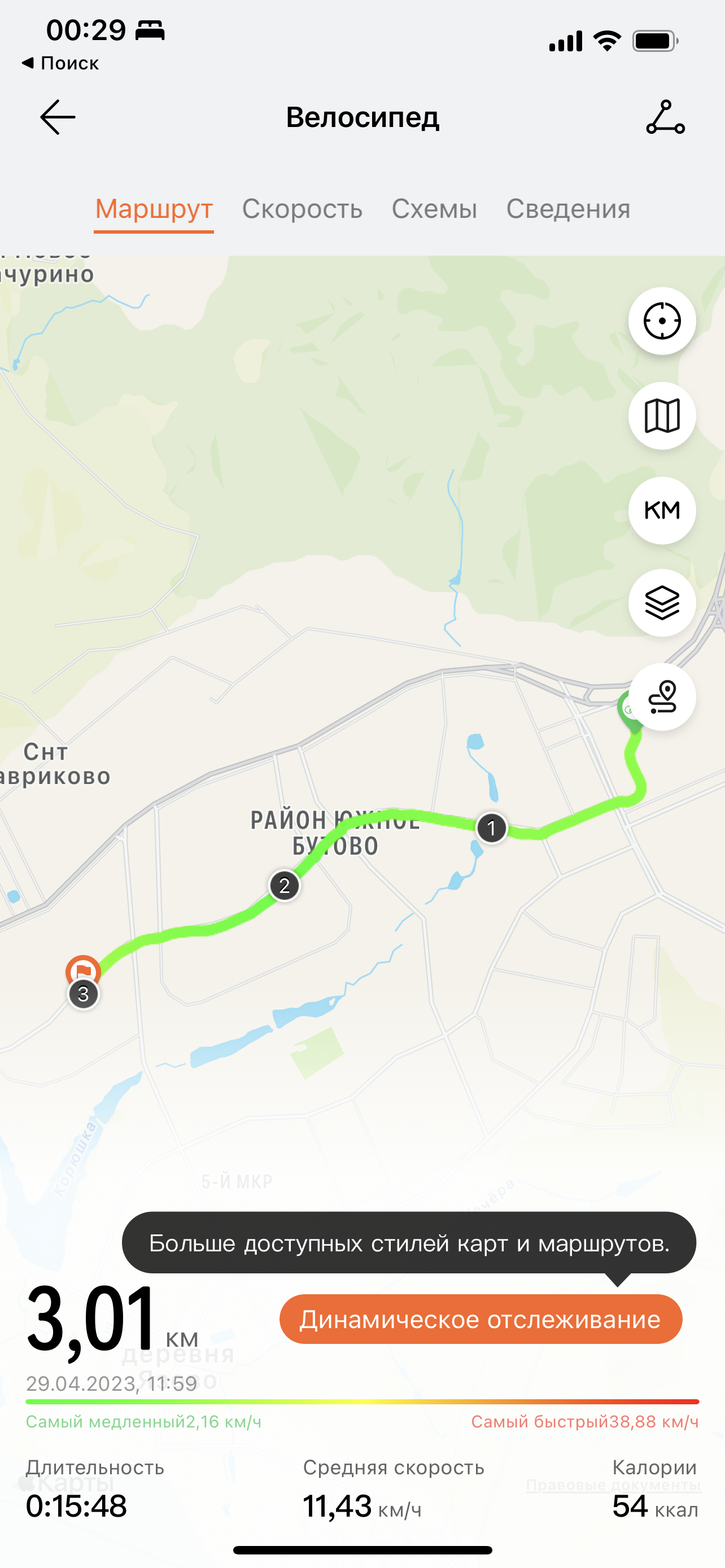Open the Правовые документы link
This screenshot has width=725, height=1568.
(613, 1485)
